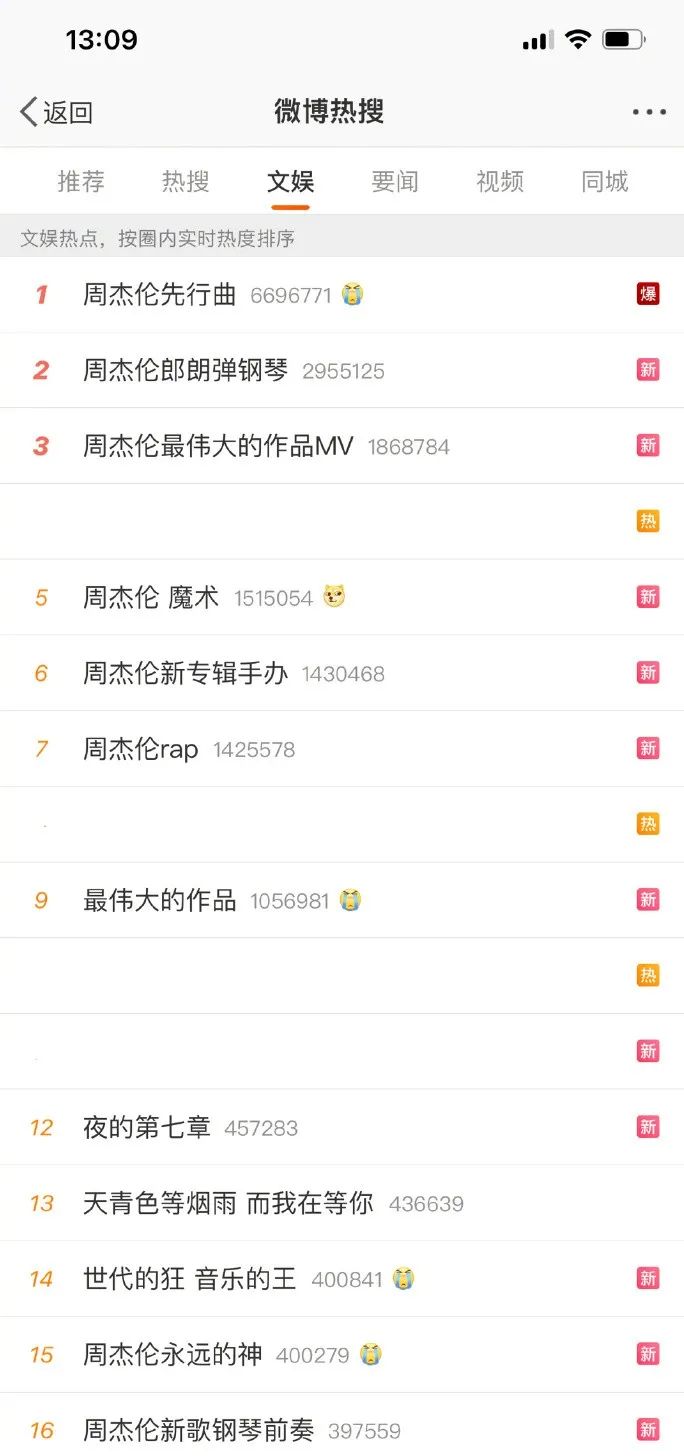
Task: Switch to the 推荐 tab
Action: [81, 181]
